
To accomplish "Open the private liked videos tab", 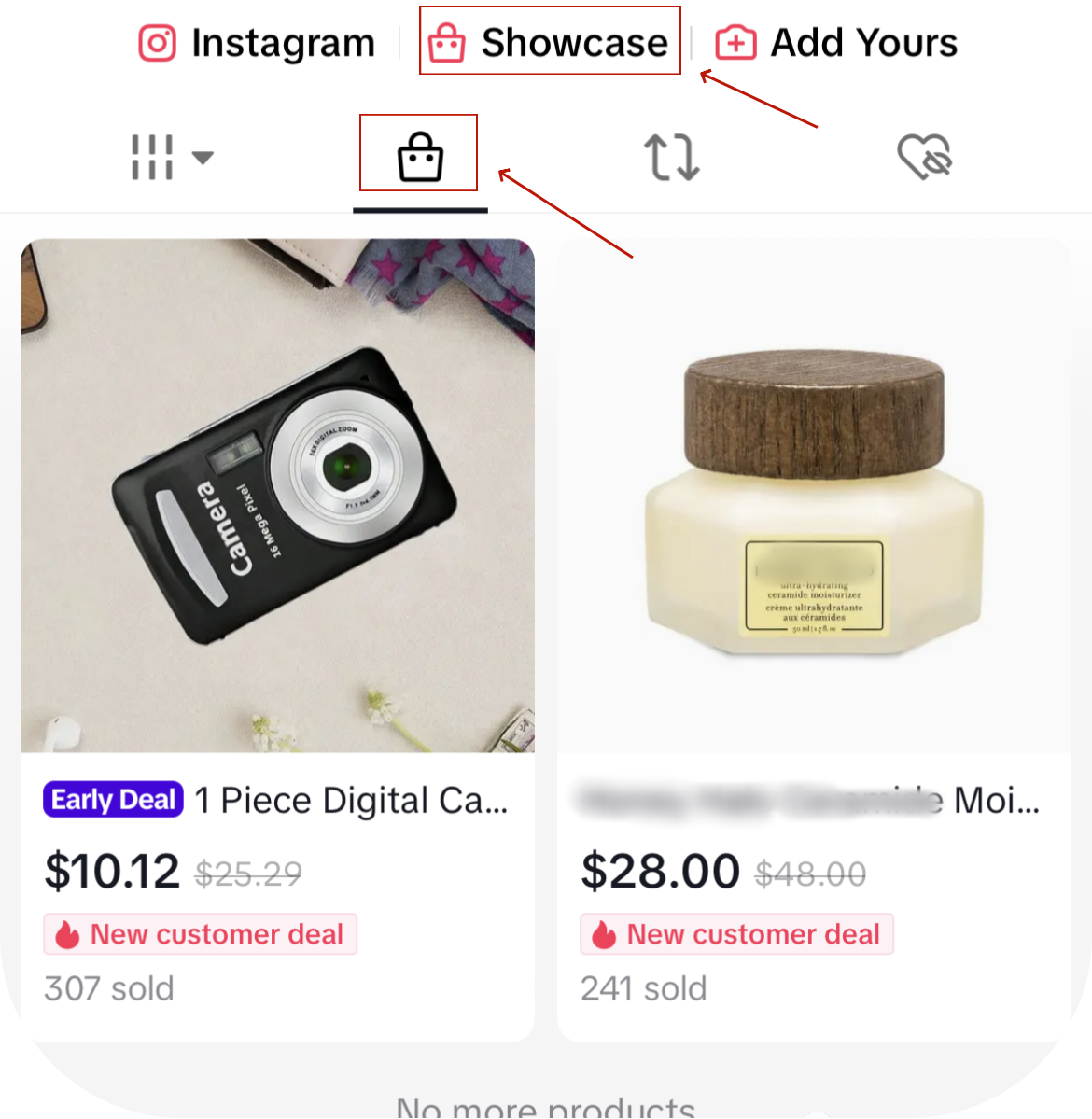I will coord(923,157).
